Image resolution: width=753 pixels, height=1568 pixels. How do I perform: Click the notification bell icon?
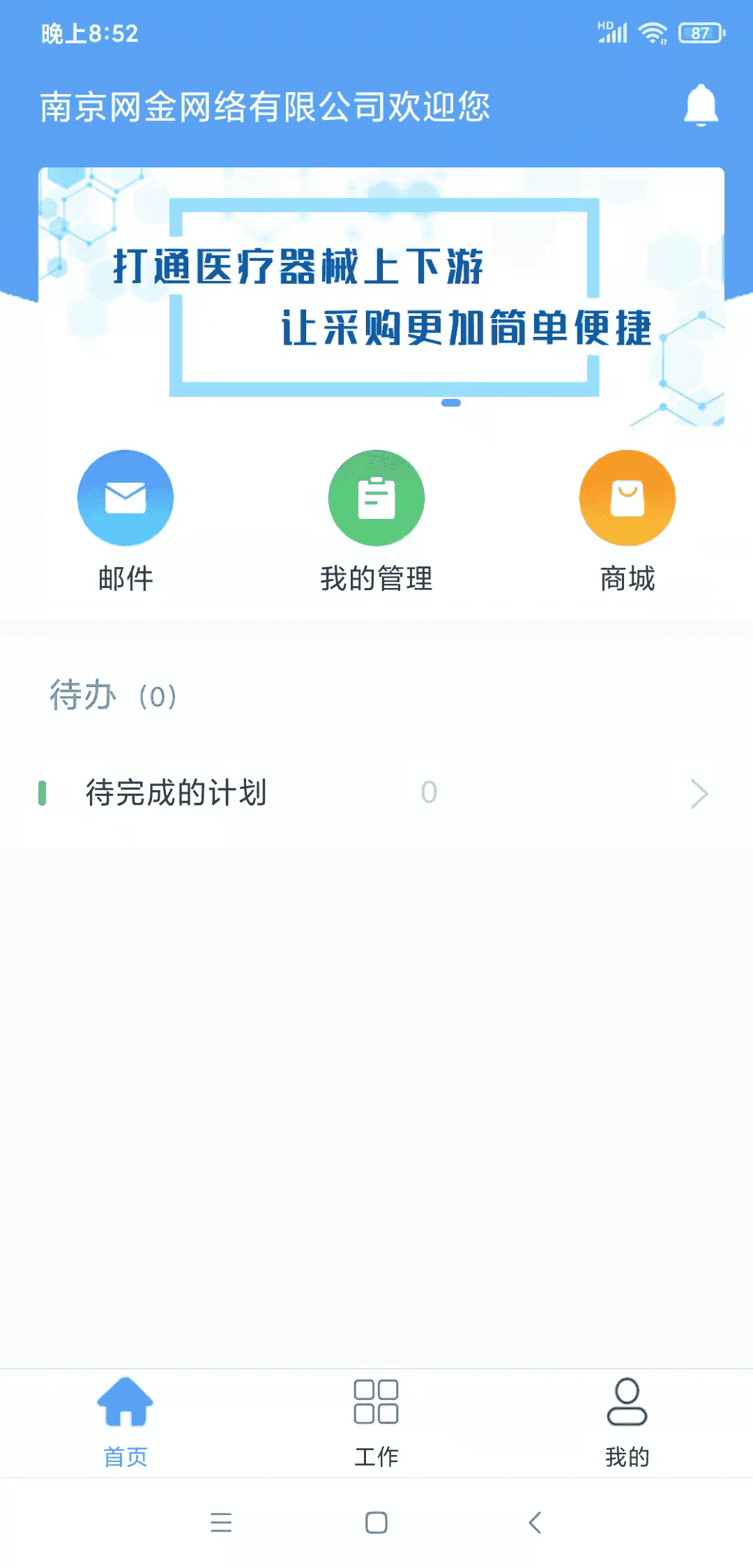(699, 105)
